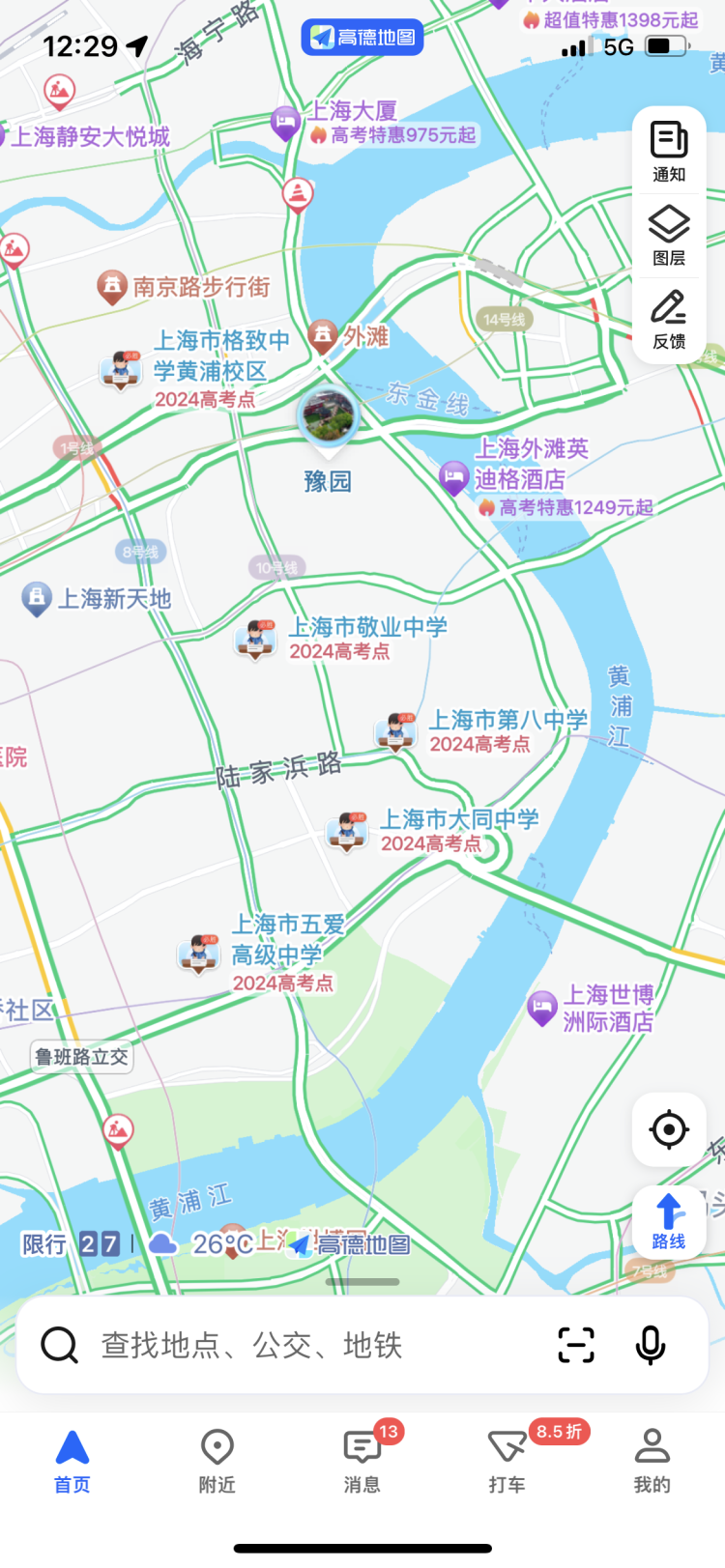Tap the 外滩 landmark marker
725x1568 pixels.
[x=323, y=336]
